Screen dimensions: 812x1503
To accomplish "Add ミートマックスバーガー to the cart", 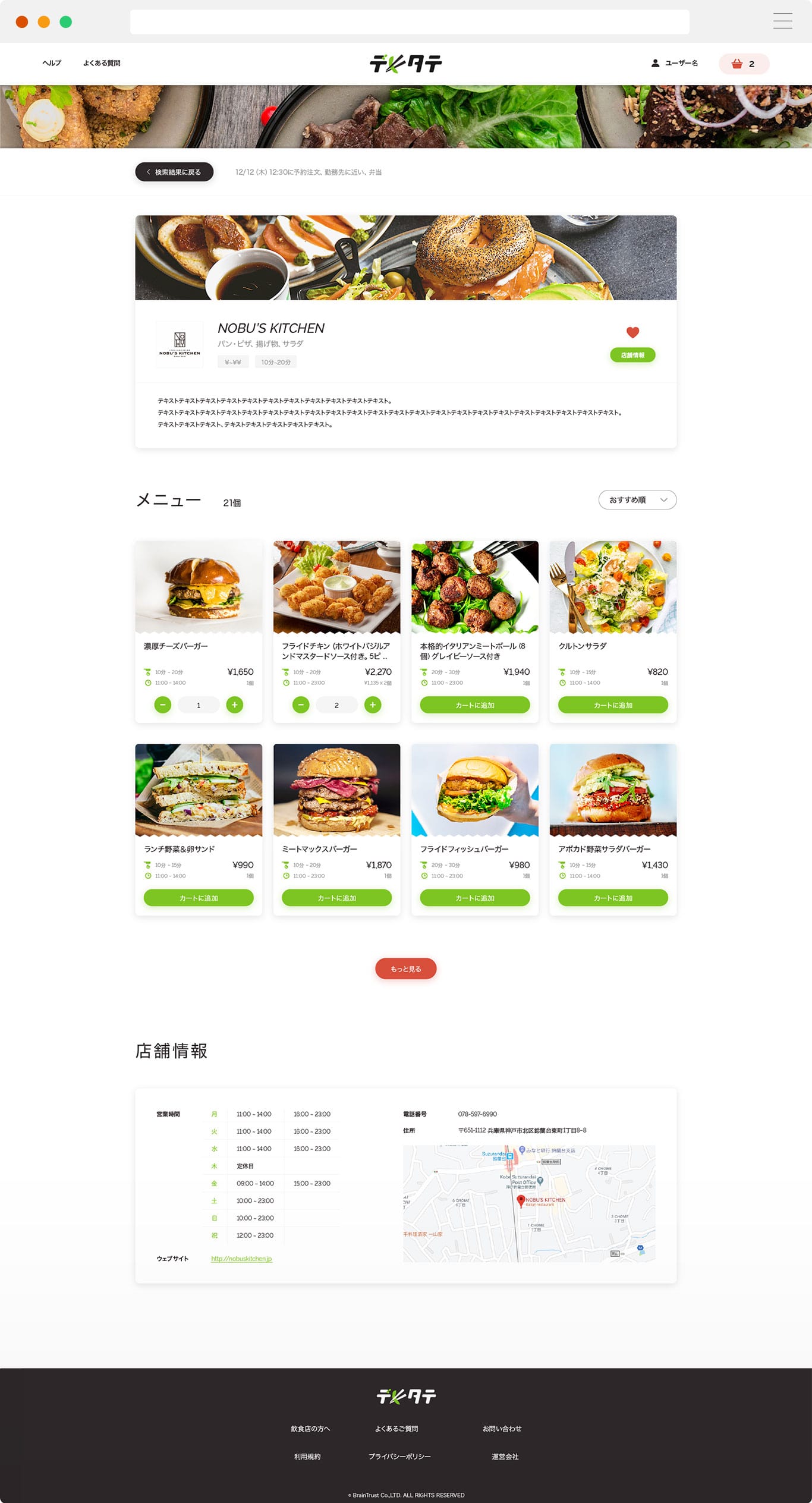I will pos(336,898).
